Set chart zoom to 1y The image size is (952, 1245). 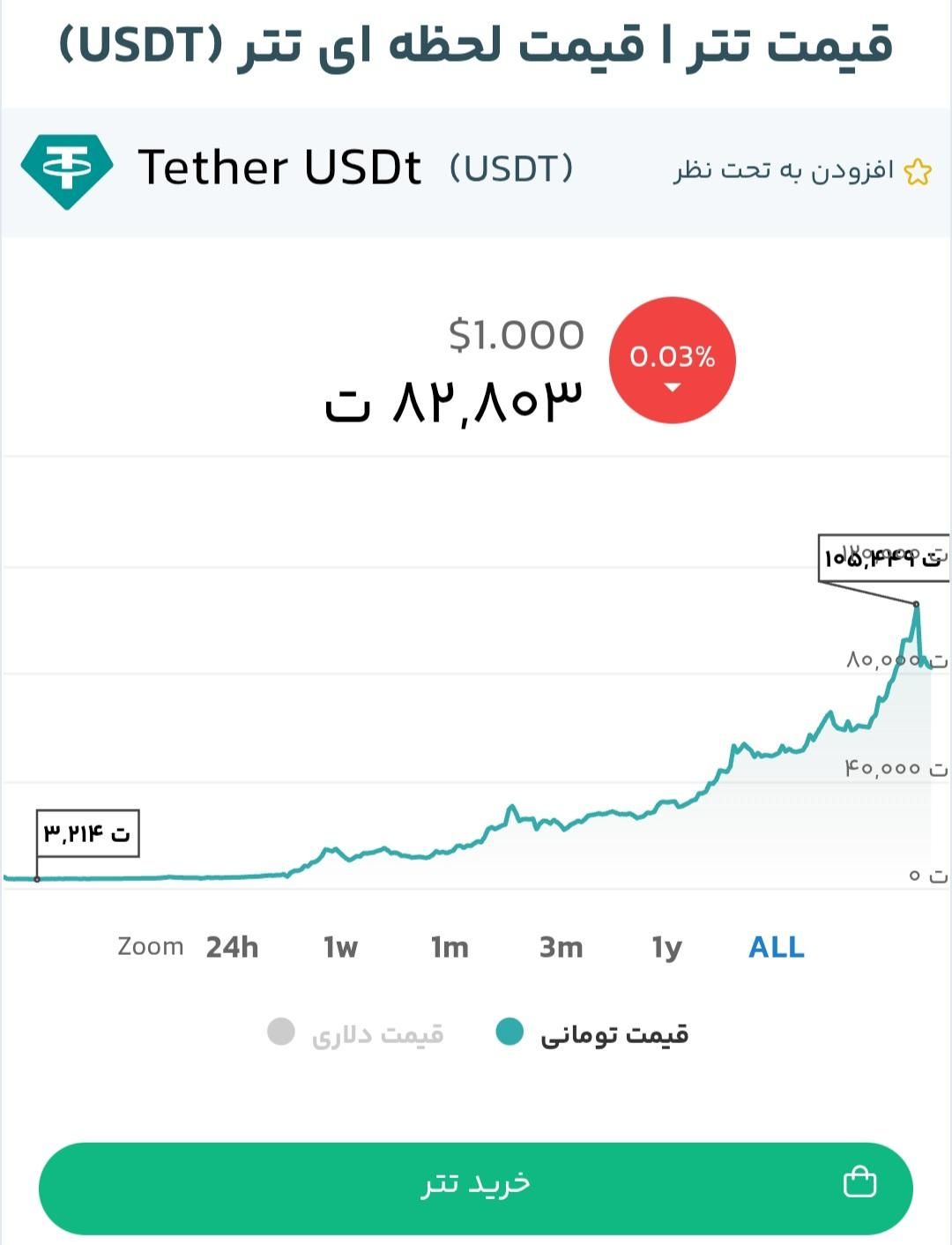tap(666, 947)
